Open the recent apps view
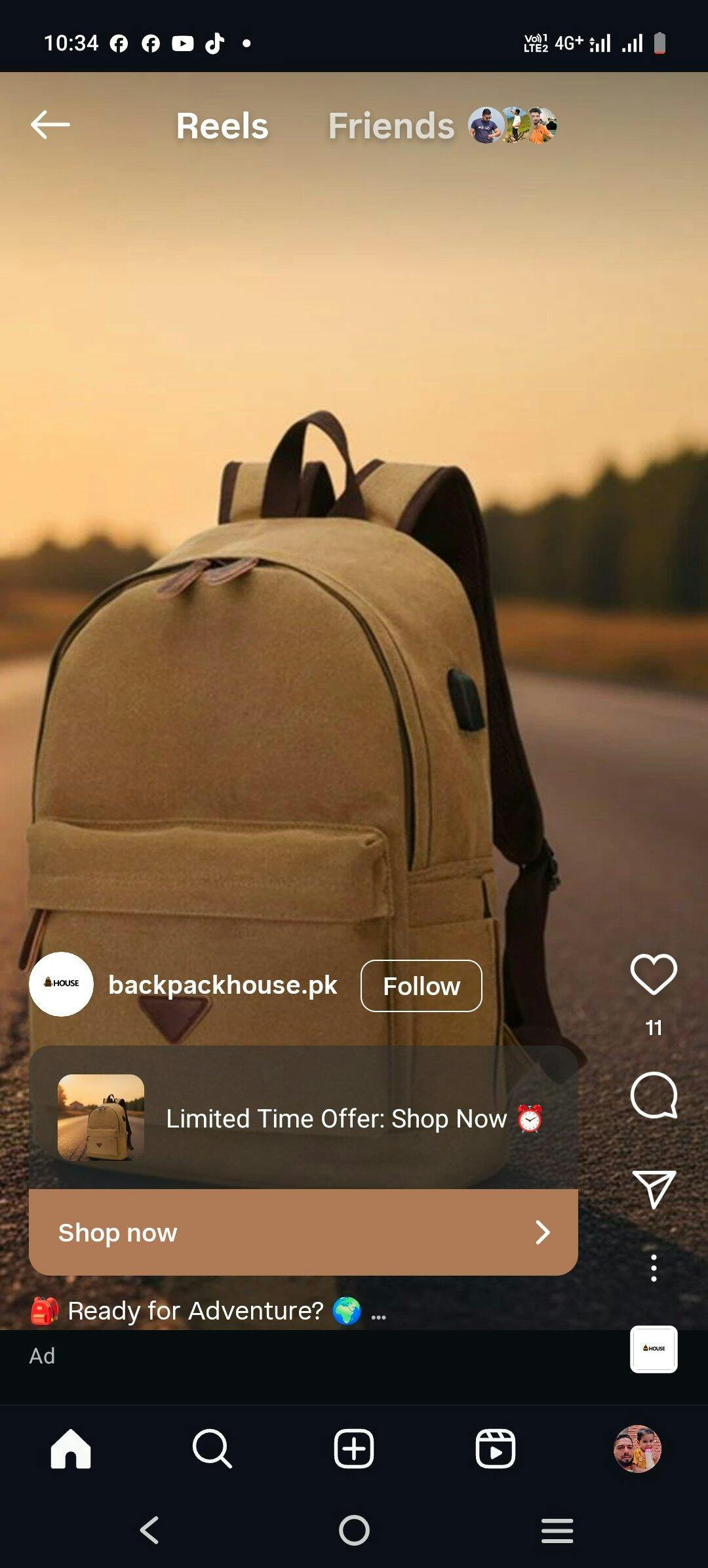 pyautogui.click(x=557, y=1531)
